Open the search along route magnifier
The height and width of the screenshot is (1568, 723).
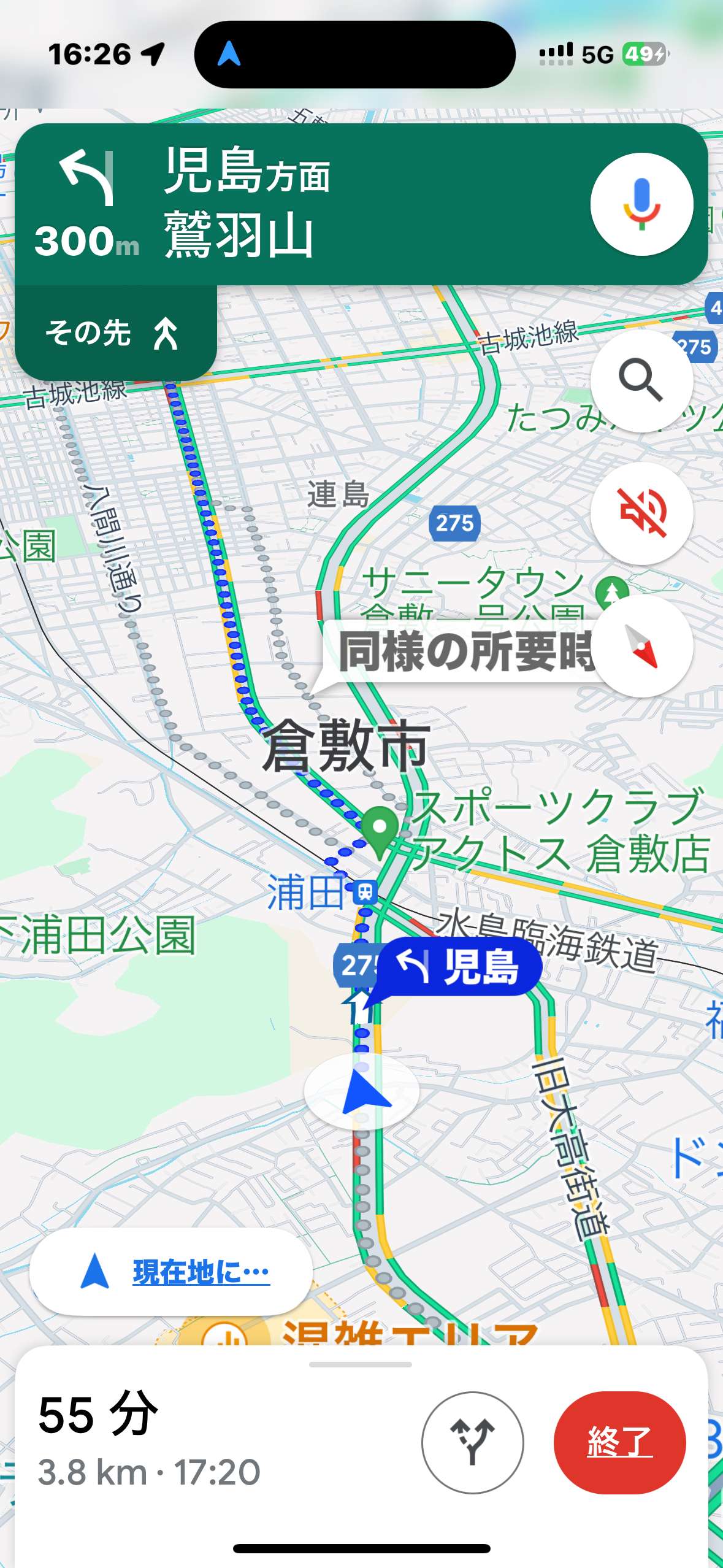tap(641, 380)
